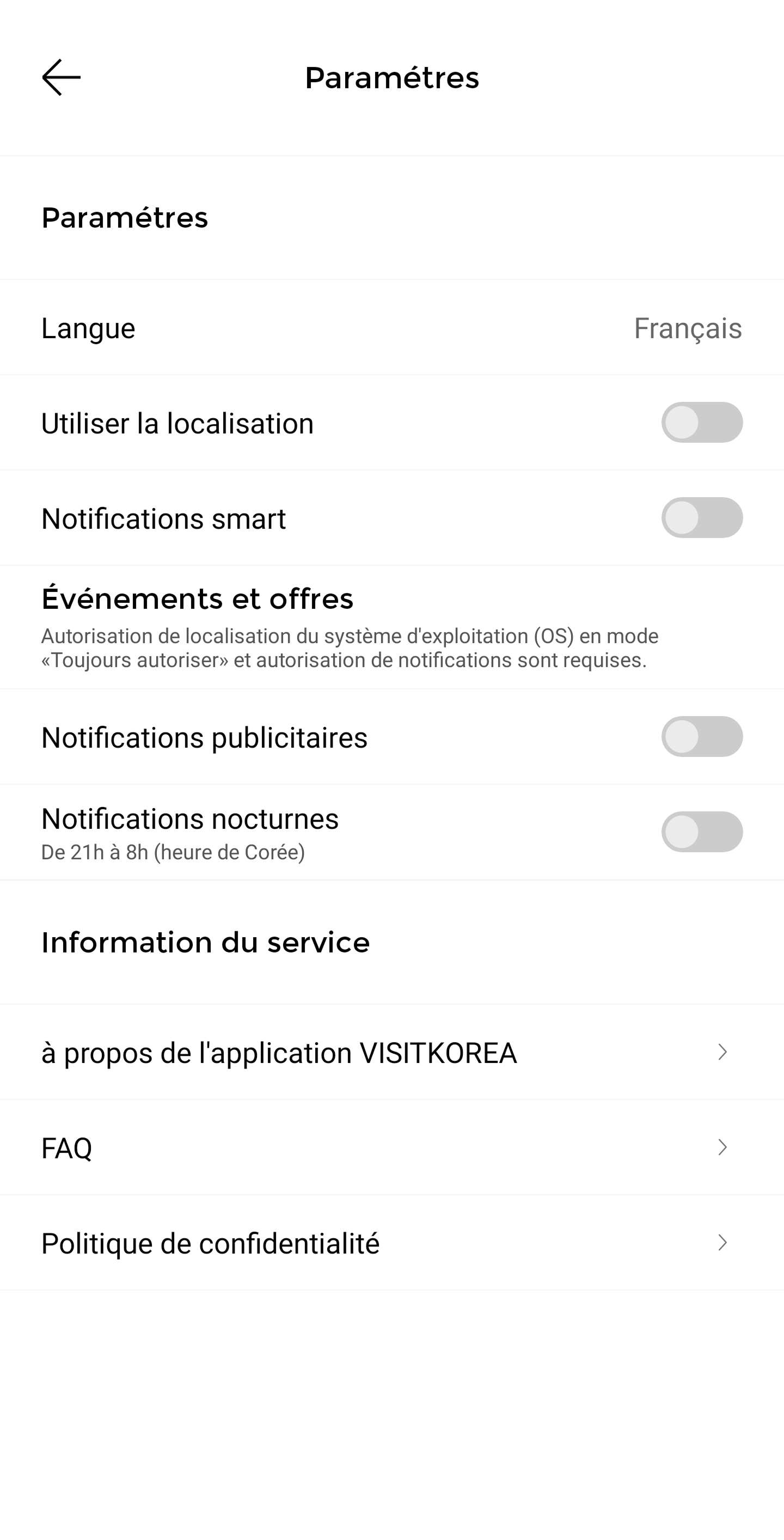Screen dimensions: 784x1540
Task: Click the Paramétres section header
Action: click(x=125, y=218)
